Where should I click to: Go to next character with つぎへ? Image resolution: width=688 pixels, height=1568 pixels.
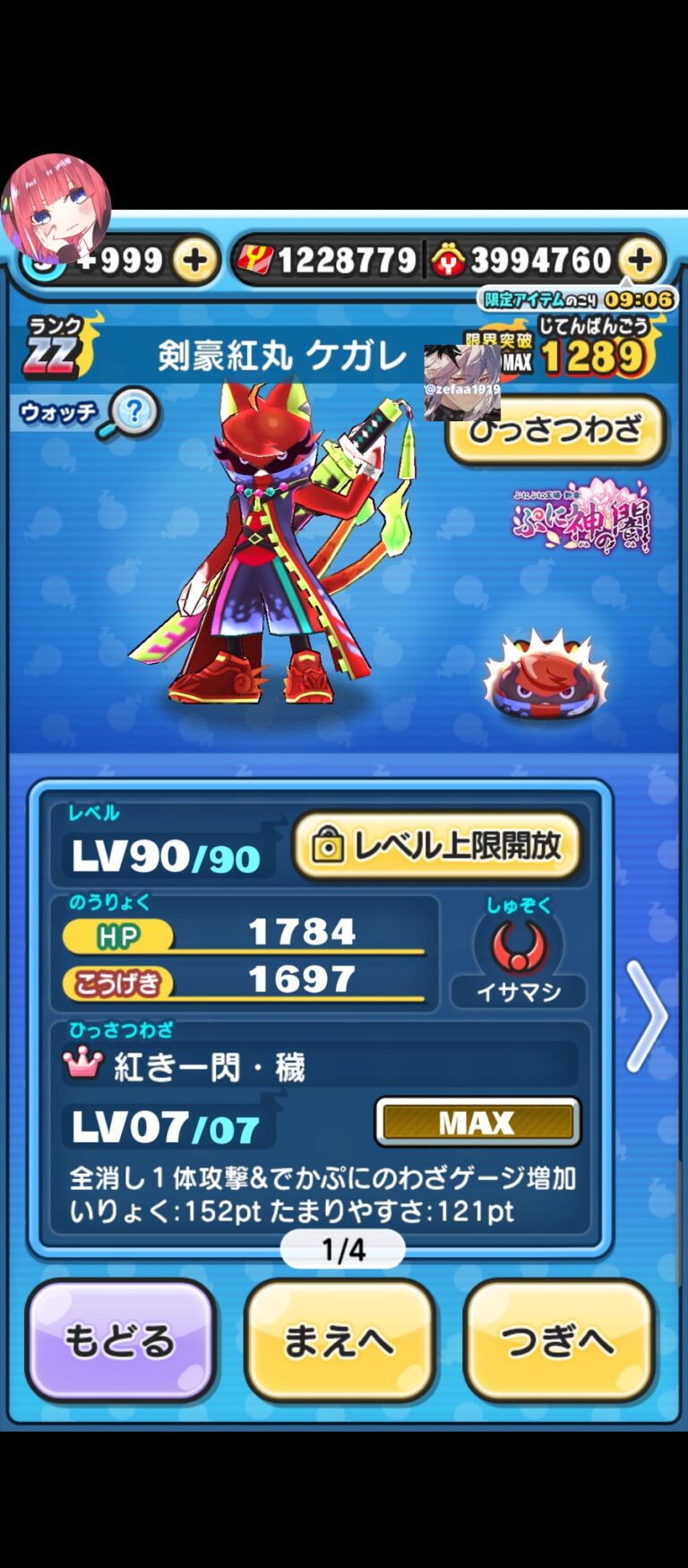coord(558,1341)
